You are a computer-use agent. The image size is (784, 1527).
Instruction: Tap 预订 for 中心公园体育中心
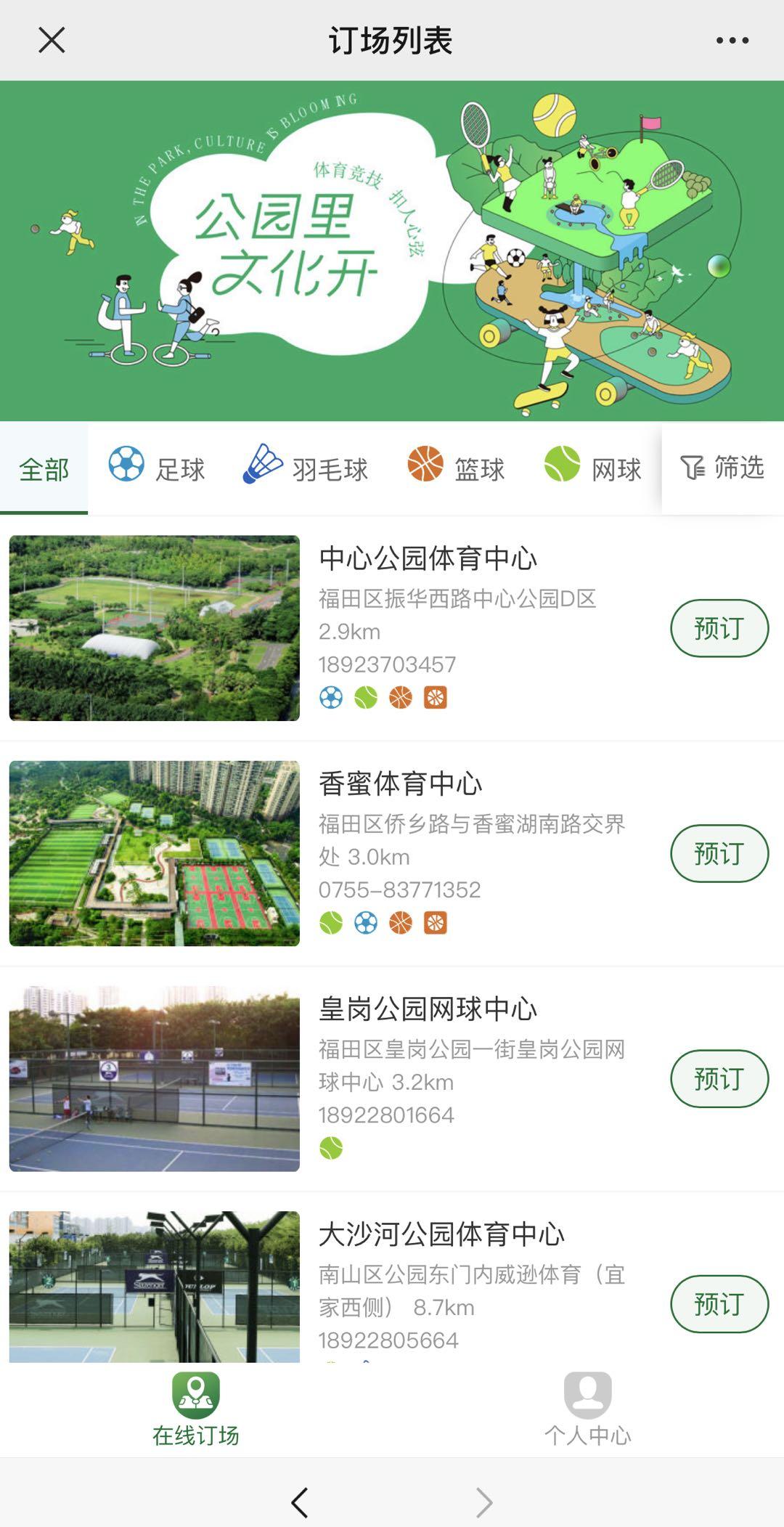(x=719, y=628)
